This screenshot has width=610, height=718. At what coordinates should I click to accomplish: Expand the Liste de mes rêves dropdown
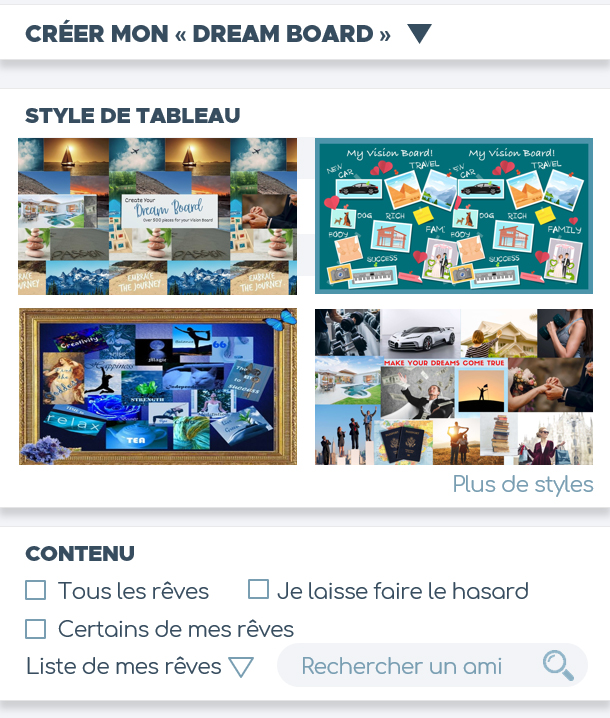[241, 667]
